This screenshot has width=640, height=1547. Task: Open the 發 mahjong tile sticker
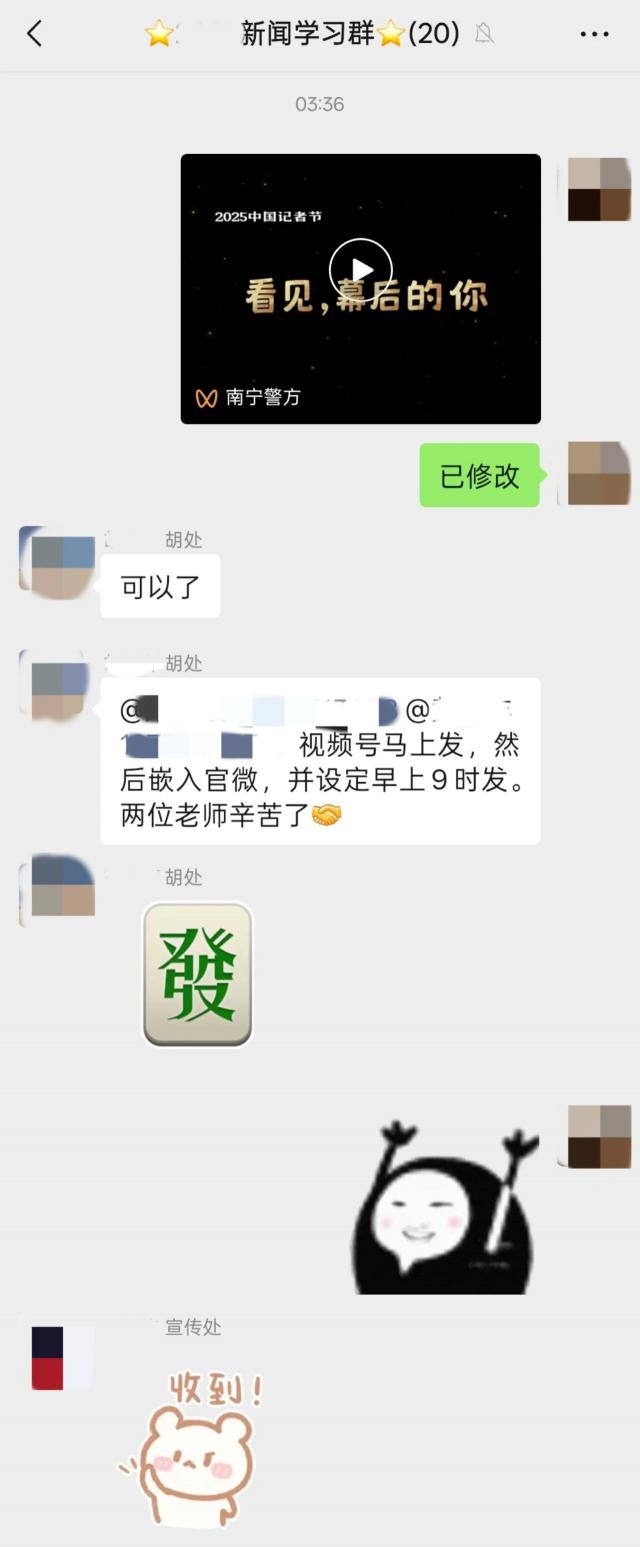click(x=197, y=974)
